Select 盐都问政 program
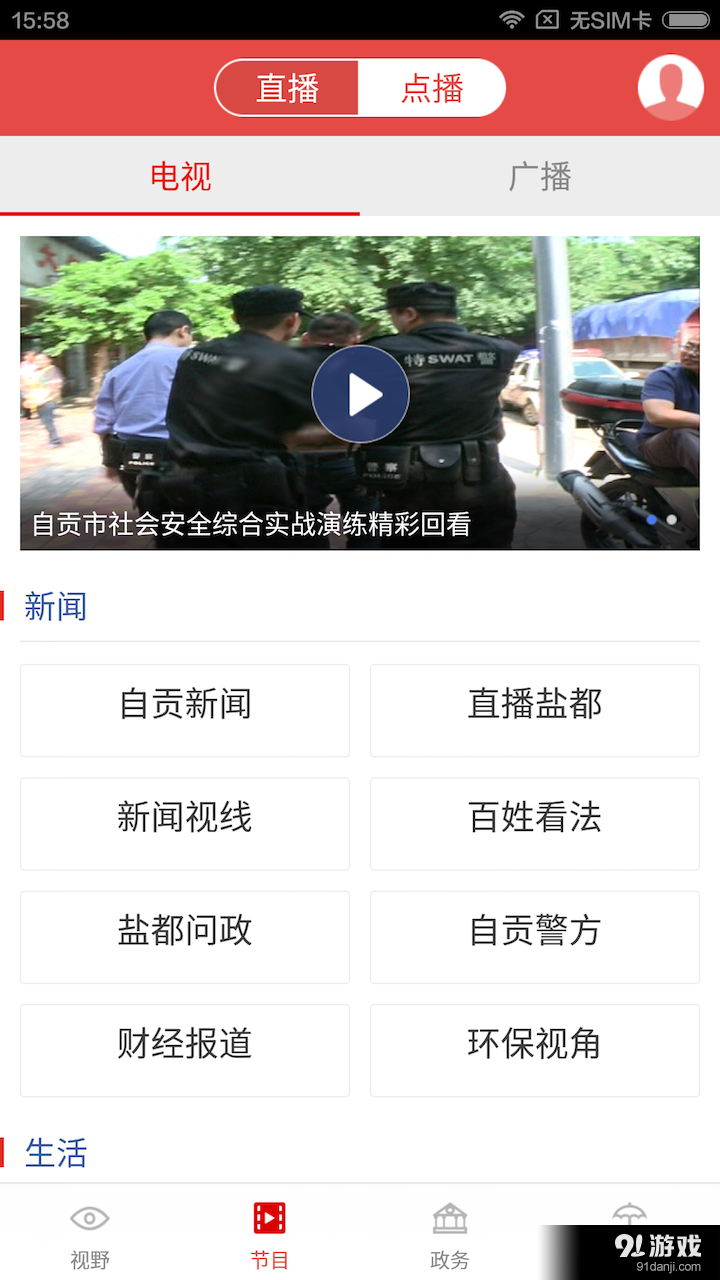720x1280 pixels. point(184,937)
